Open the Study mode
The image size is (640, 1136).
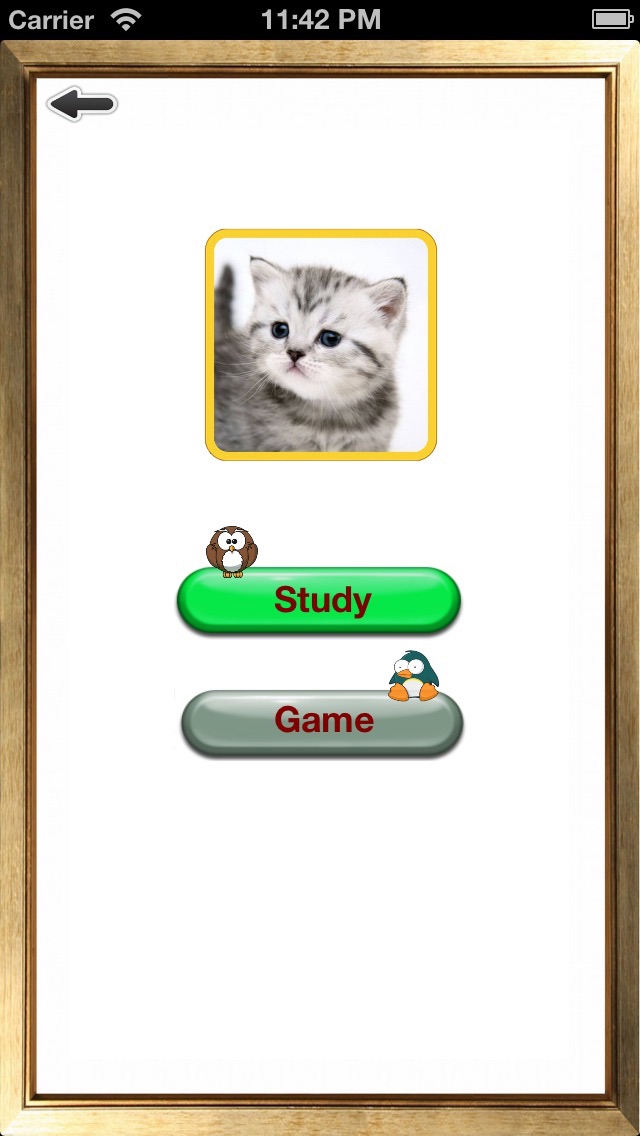click(x=319, y=600)
